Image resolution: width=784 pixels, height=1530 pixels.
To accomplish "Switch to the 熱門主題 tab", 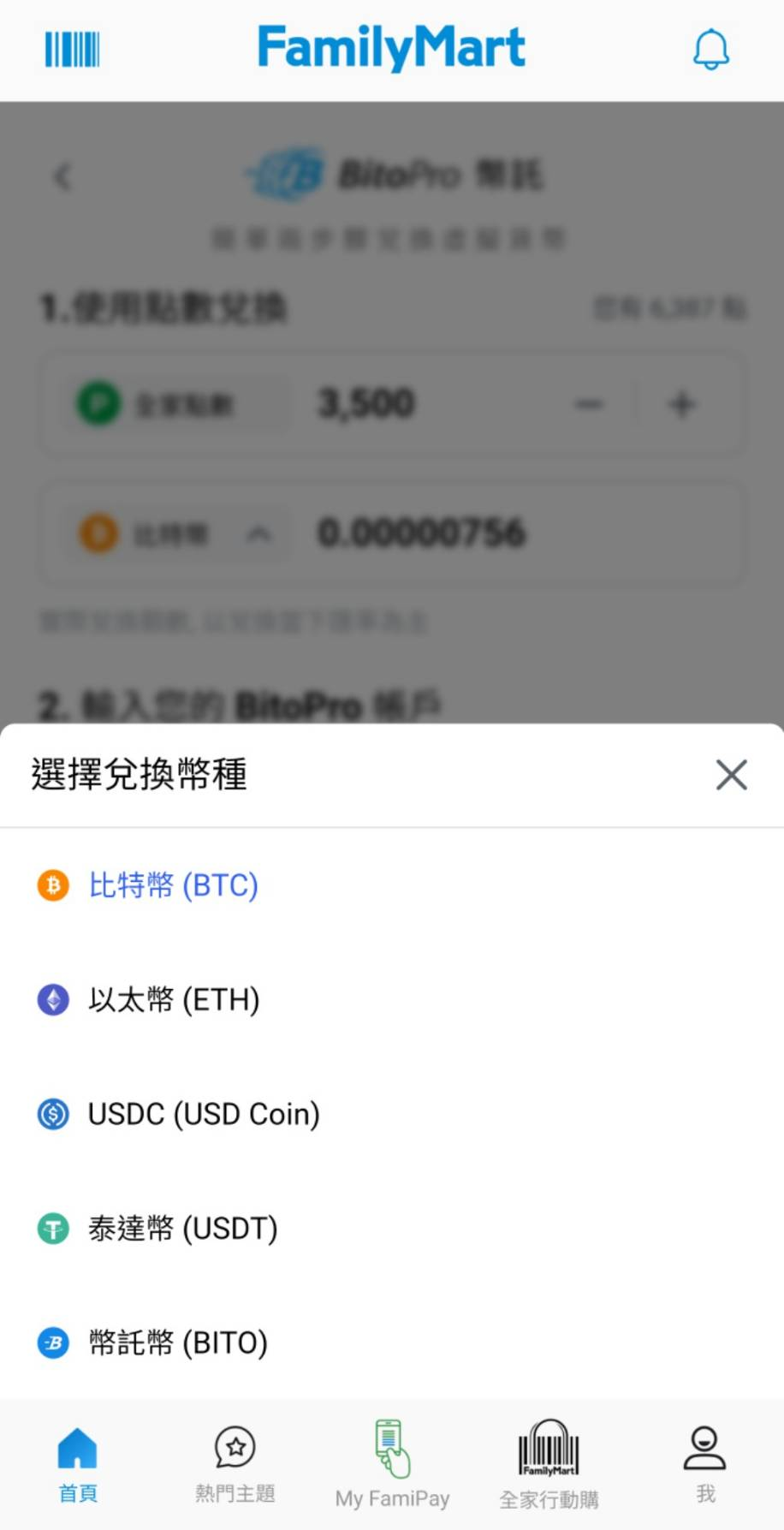I will coord(235,1465).
